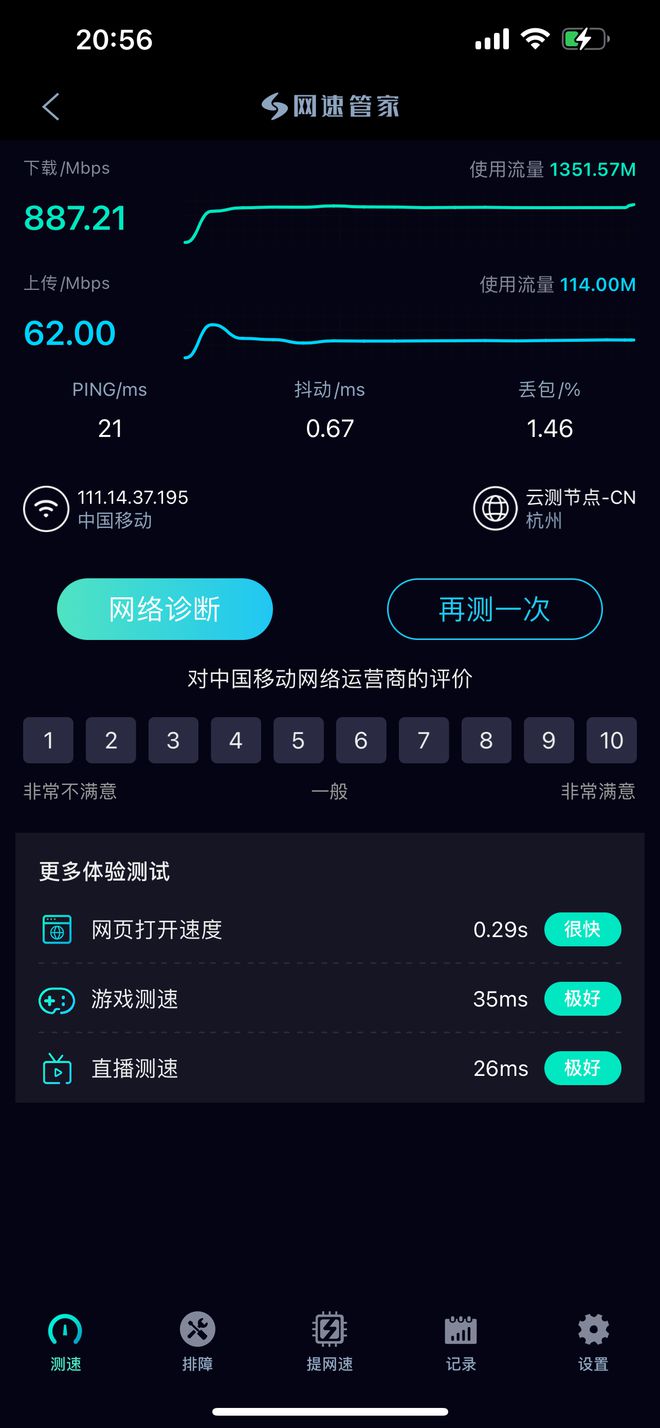Go to the 设置 settings tab
The width and height of the screenshot is (660, 1428).
[593, 1342]
